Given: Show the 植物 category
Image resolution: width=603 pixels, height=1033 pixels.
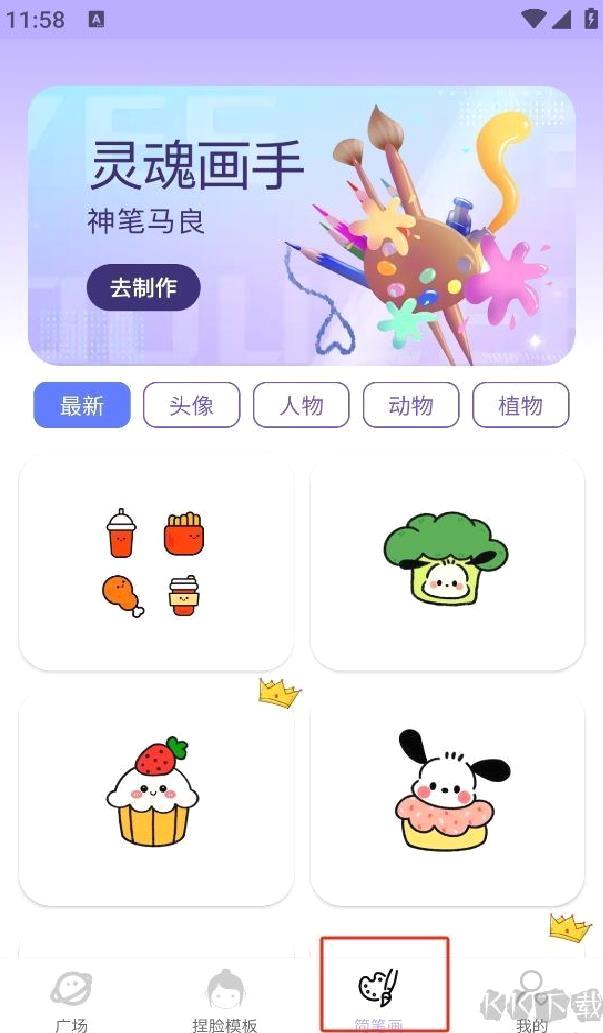Looking at the screenshot, I should click(x=521, y=405).
